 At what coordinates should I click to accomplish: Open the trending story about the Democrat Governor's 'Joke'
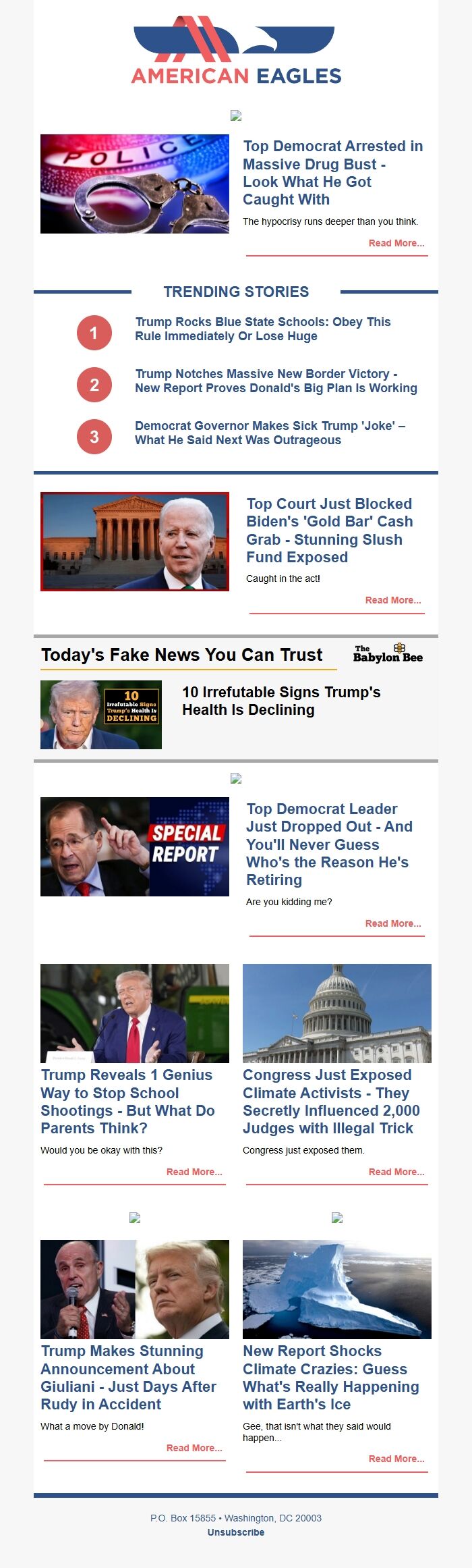coord(270,433)
